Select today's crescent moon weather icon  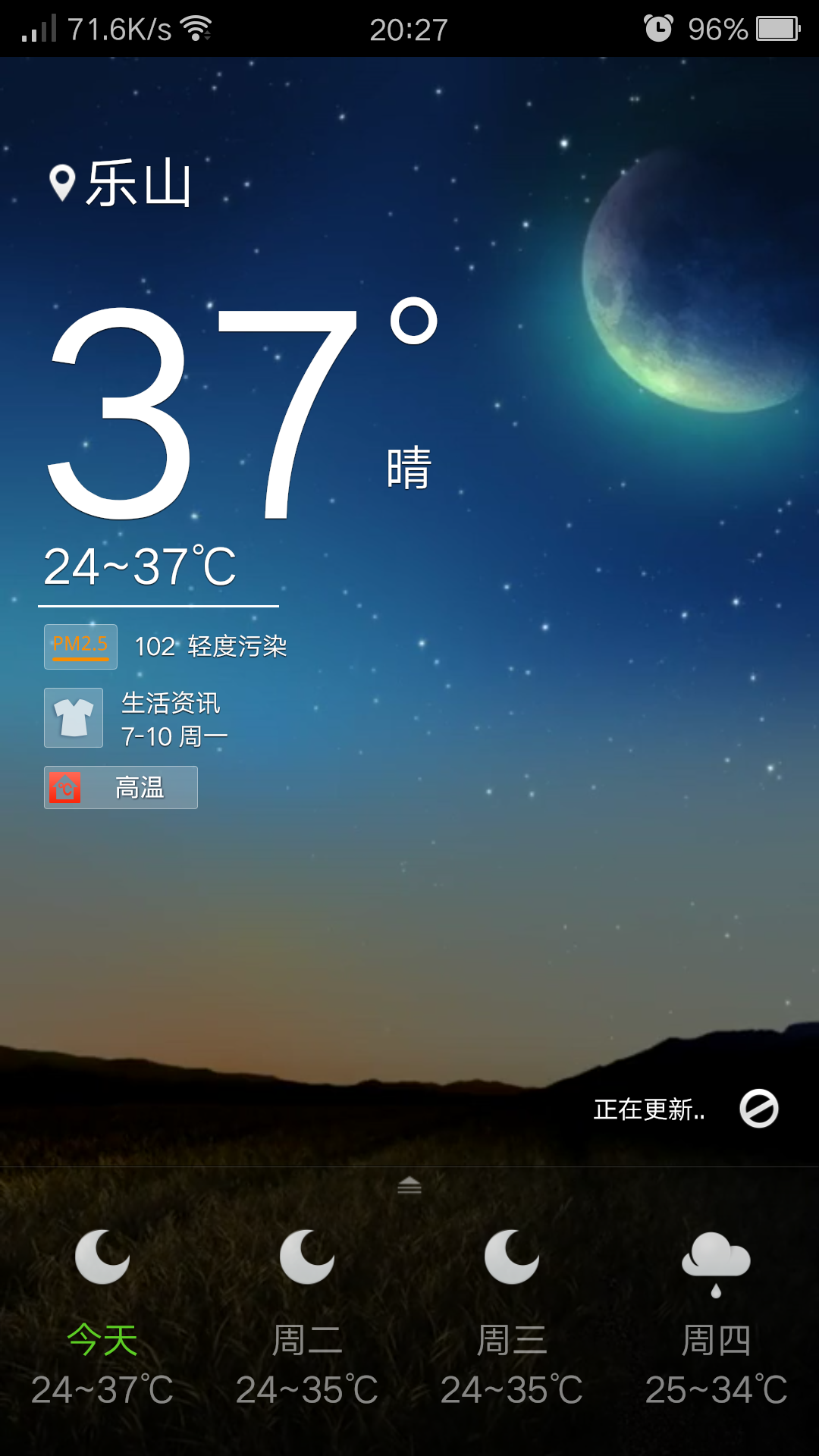(102, 1255)
